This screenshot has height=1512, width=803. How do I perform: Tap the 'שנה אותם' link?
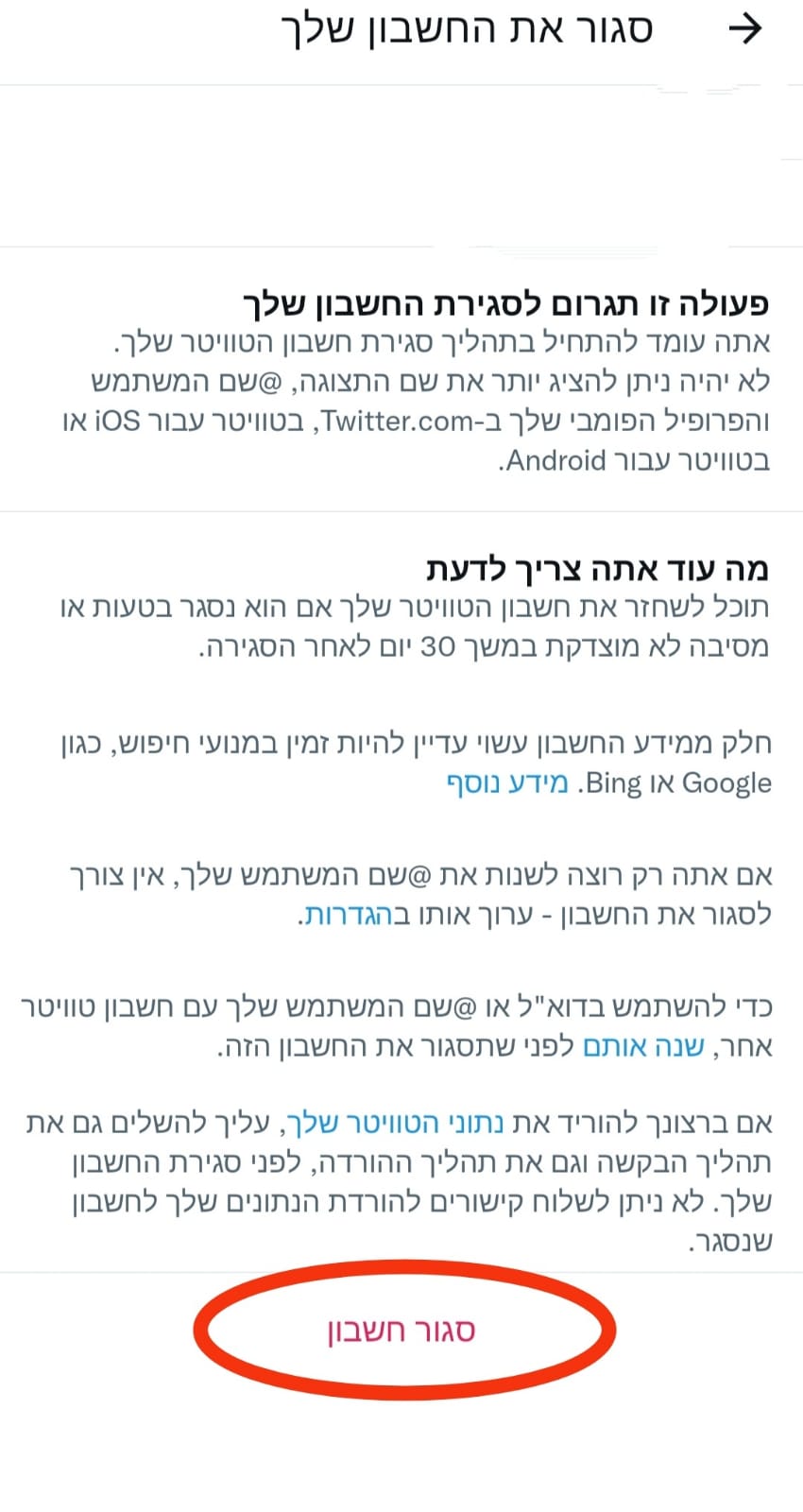(642, 1047)
